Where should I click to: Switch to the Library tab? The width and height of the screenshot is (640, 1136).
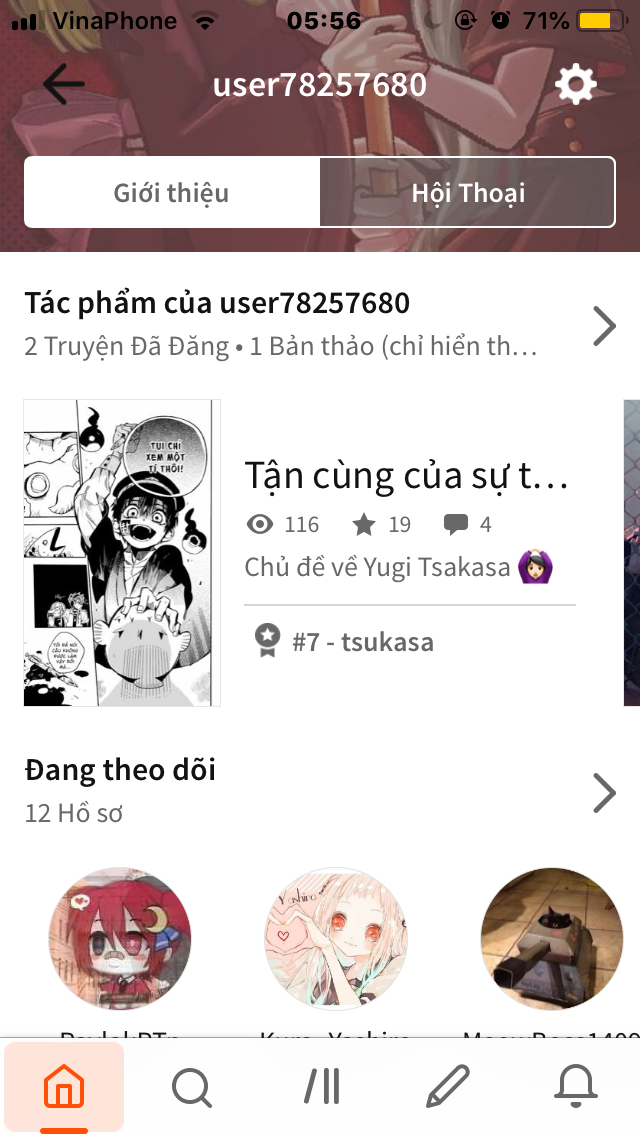[x=321, y=1086]
